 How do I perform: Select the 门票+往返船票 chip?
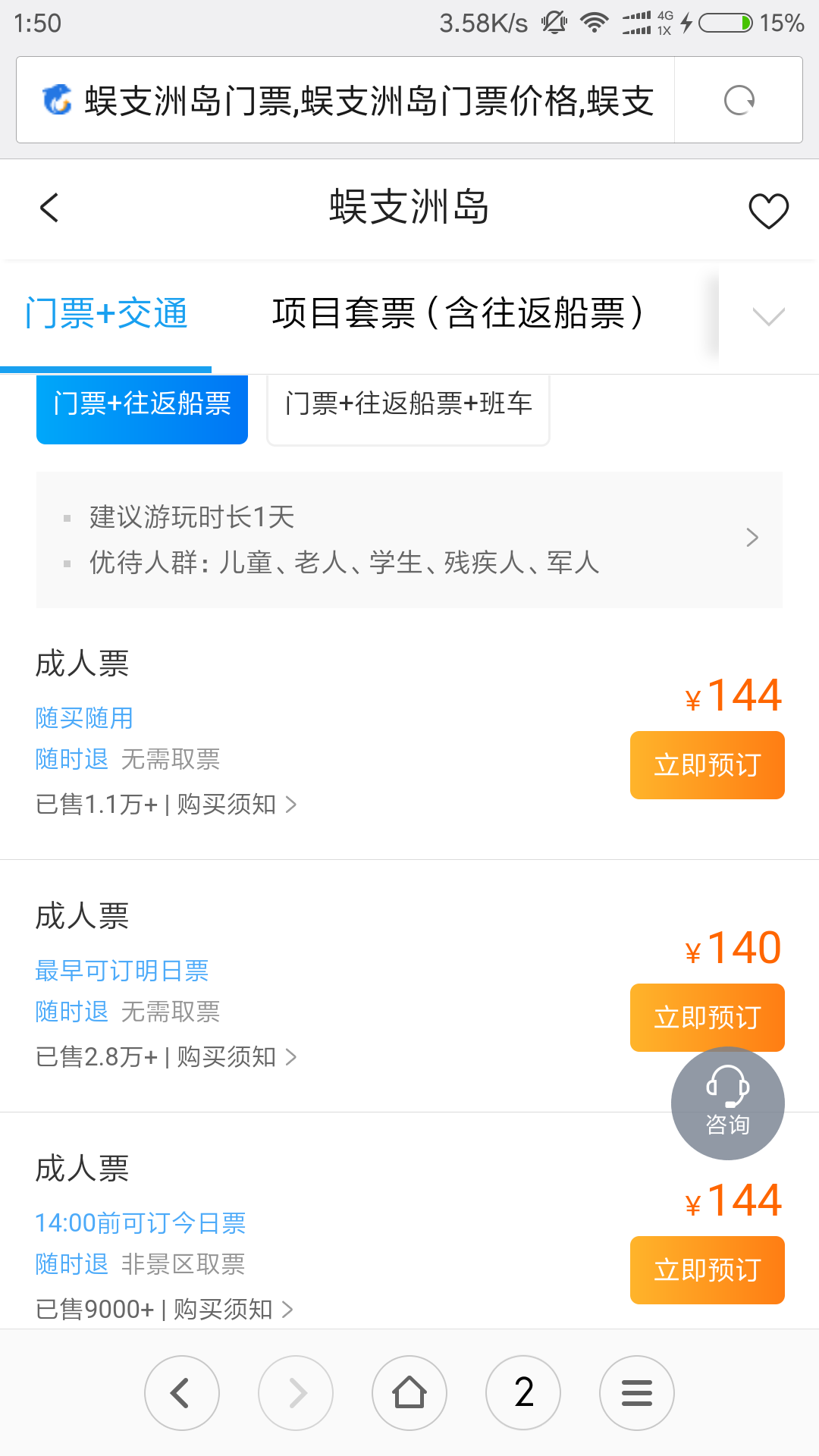(142, 406)
